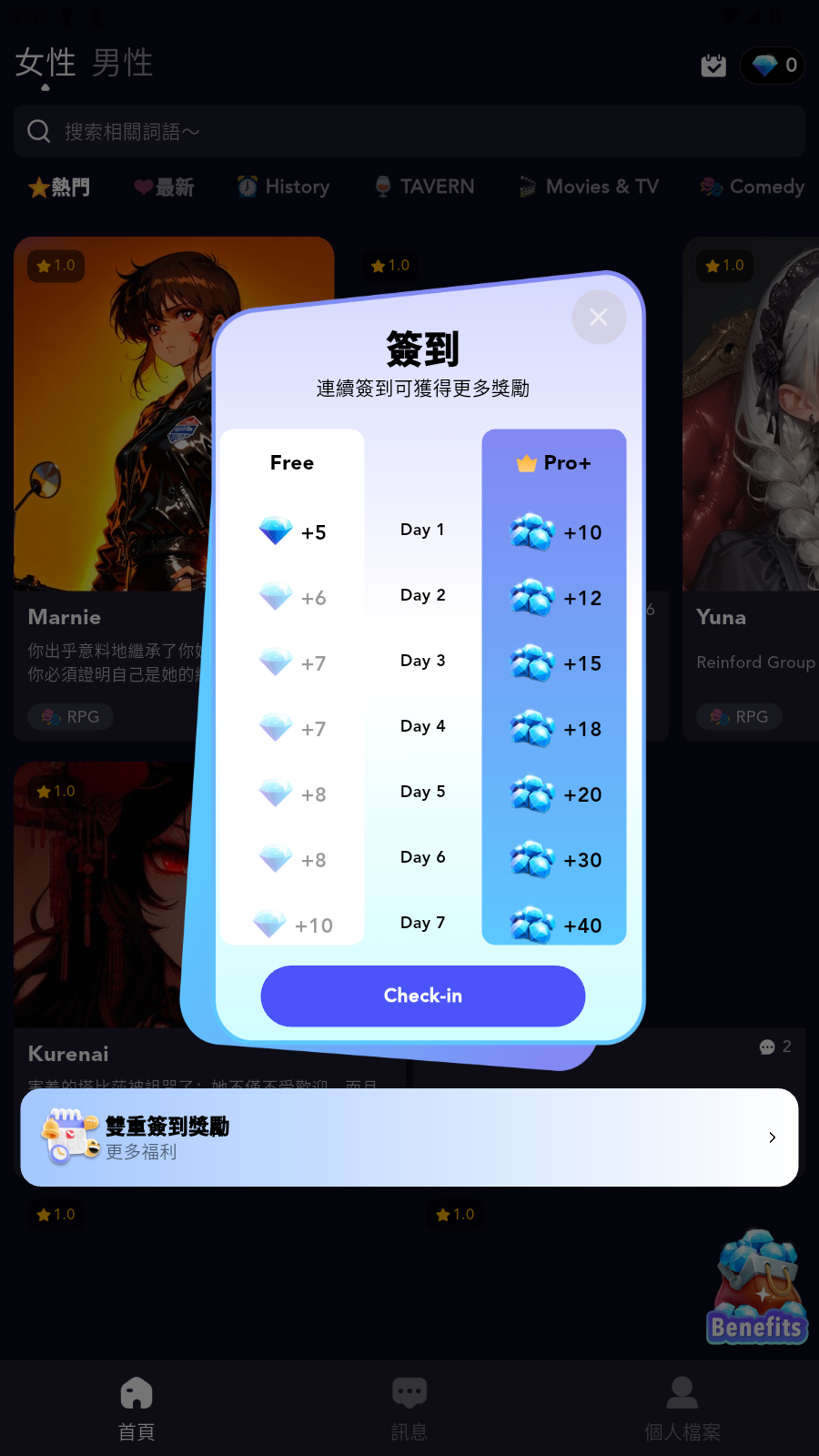The width and height of the screenshot is (819, 1456).
Task: Open the calendar check-in icon
Action: click(x=713, y=66)
